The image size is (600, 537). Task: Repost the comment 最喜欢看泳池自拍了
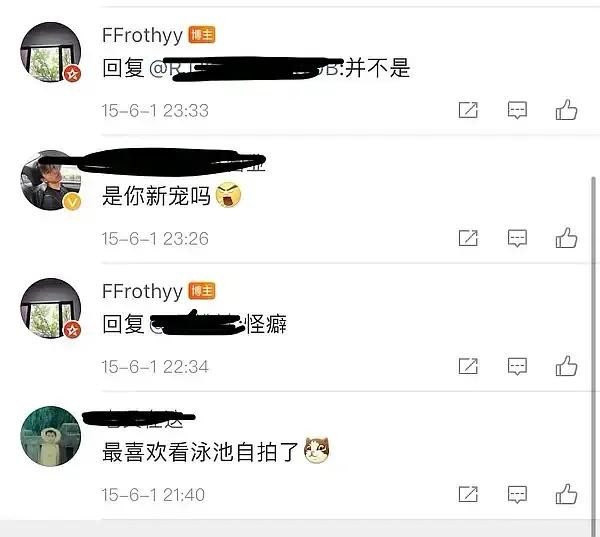pos(468,494)
